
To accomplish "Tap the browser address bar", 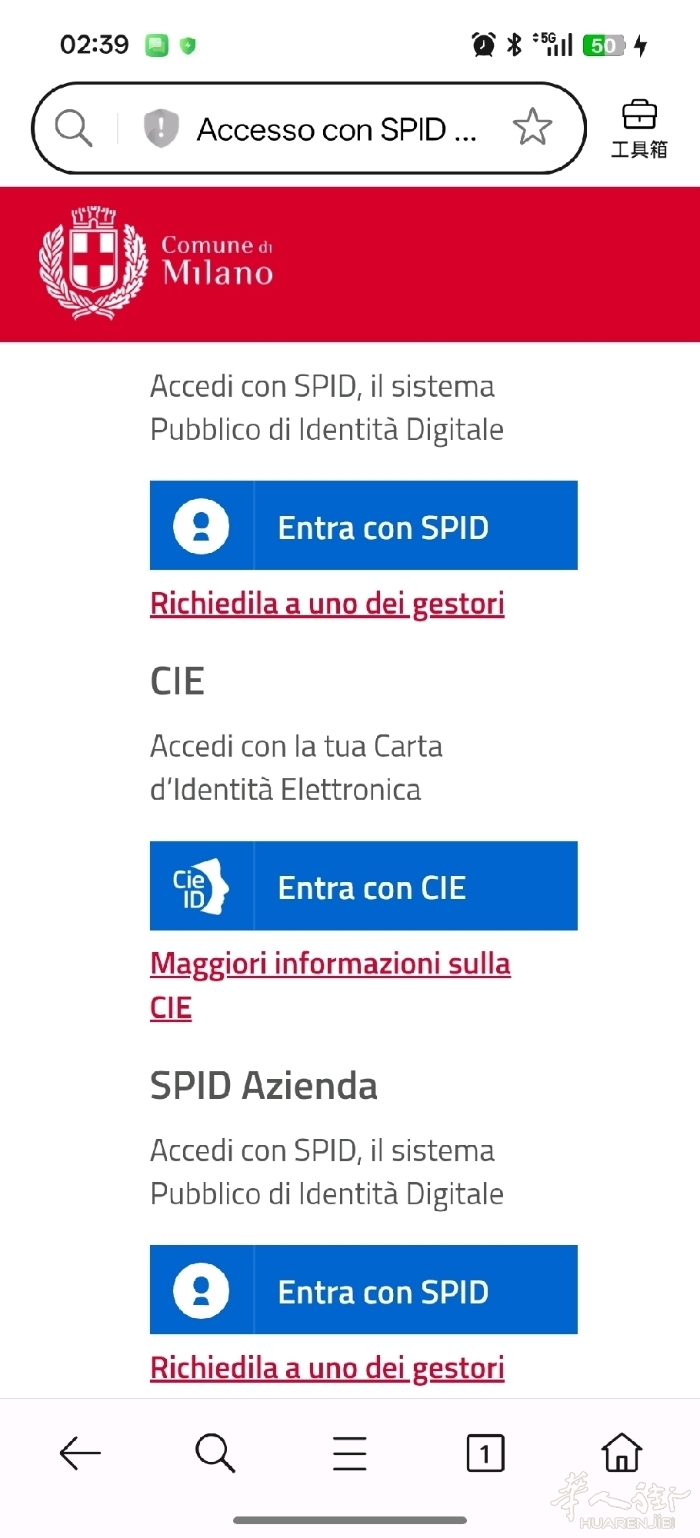I will click(x=335, y=129).
